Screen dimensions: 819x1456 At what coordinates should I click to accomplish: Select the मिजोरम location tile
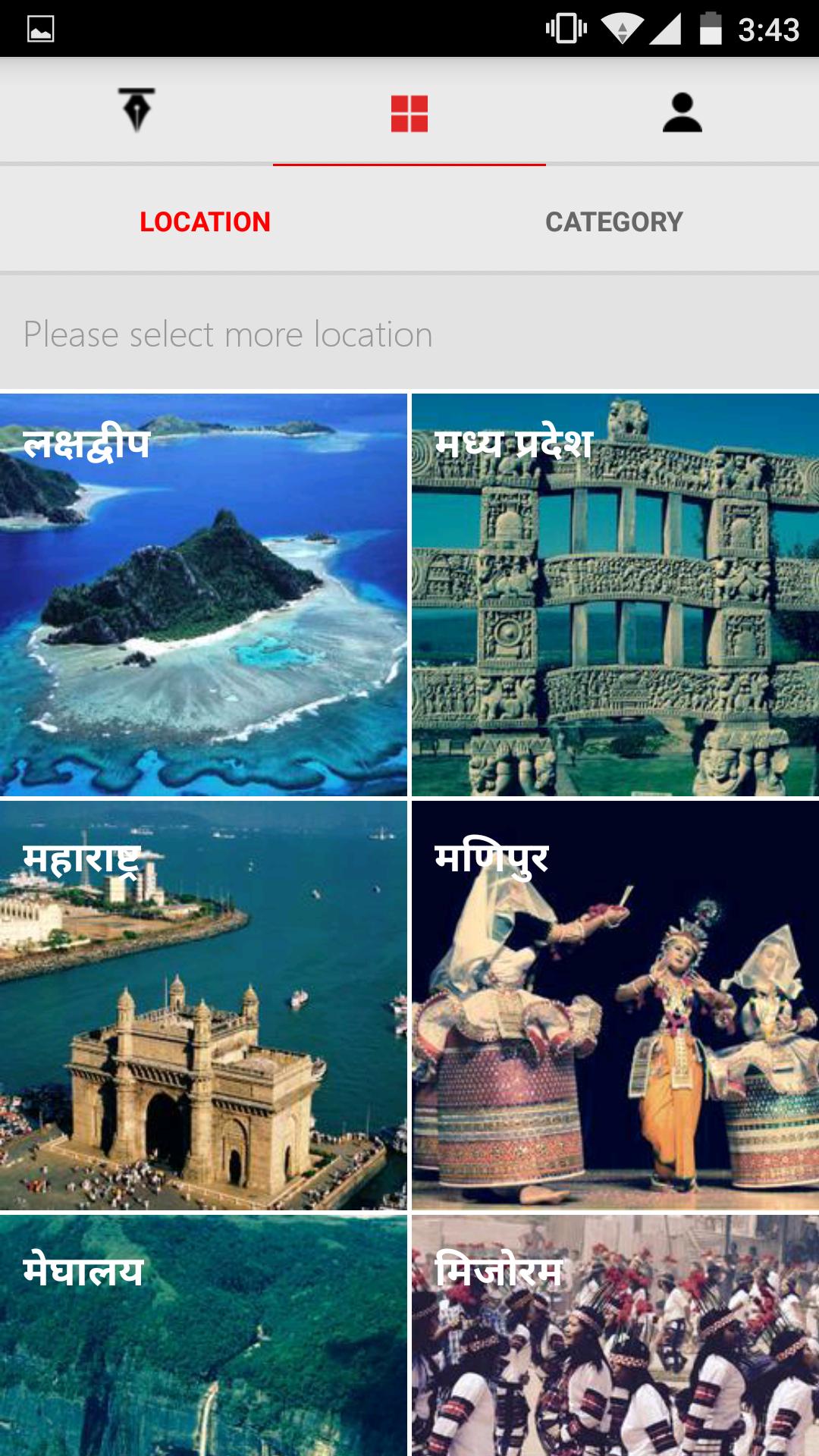pos(615,1335)
